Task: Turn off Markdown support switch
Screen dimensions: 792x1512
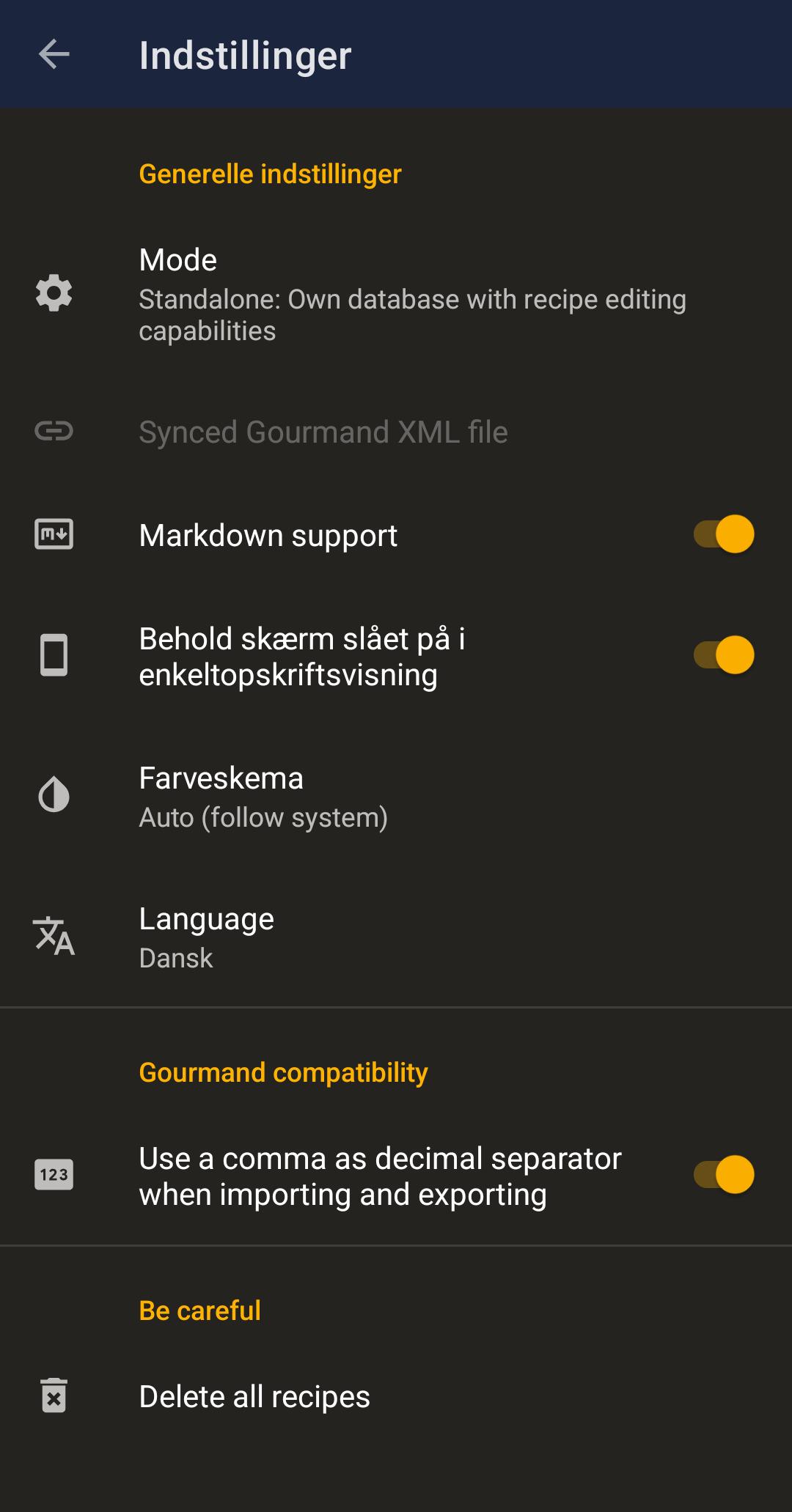Action: pyautogui.click(x=724, y=534)
